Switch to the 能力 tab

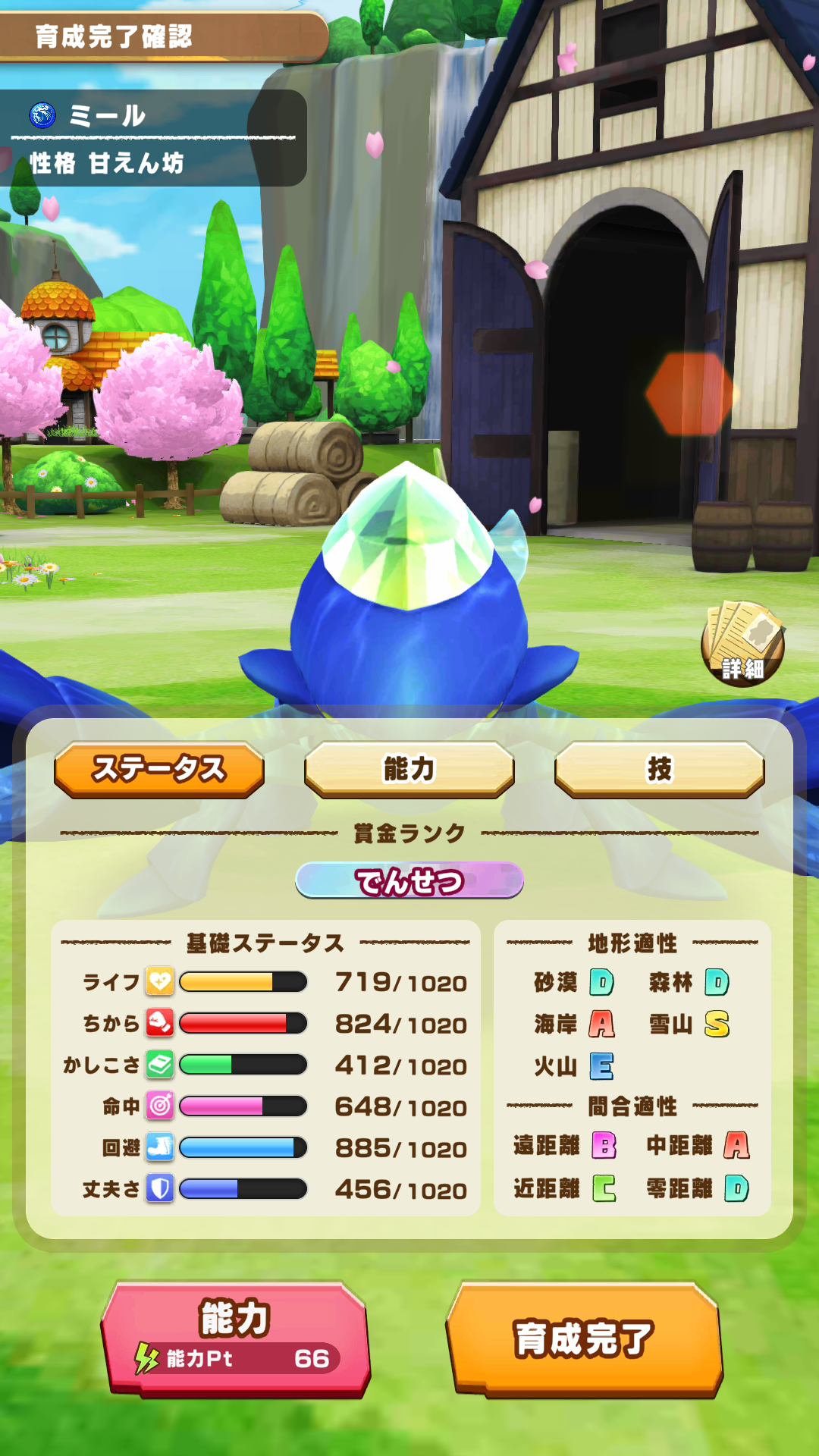(409, 769)
